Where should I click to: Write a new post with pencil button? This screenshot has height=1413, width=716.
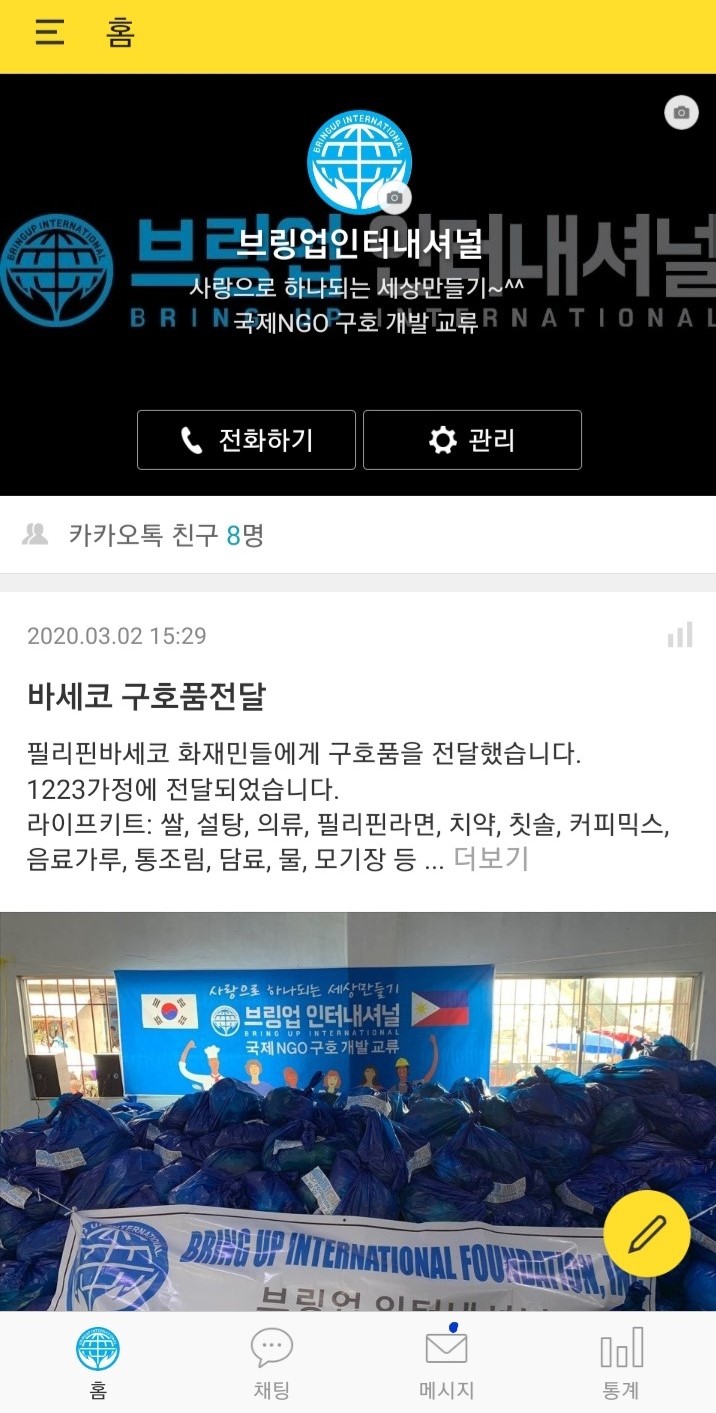[646, 1234]
